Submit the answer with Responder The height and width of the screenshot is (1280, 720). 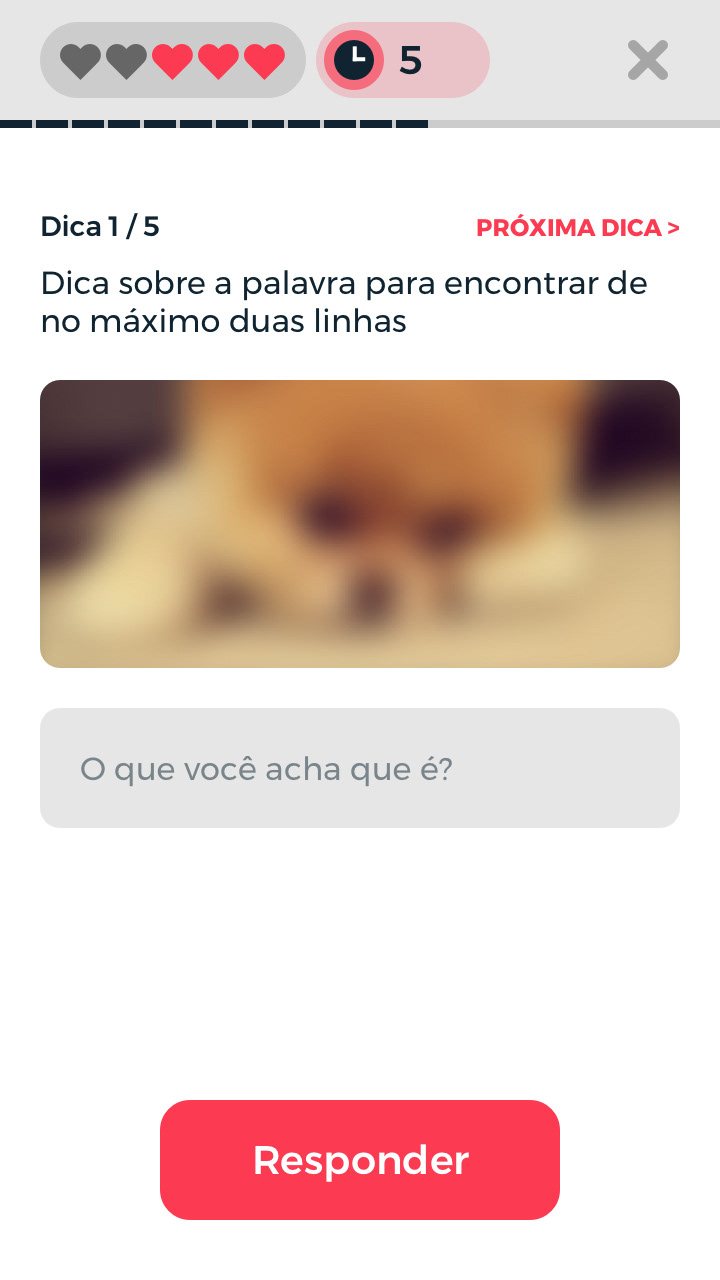pos(360,1160)
